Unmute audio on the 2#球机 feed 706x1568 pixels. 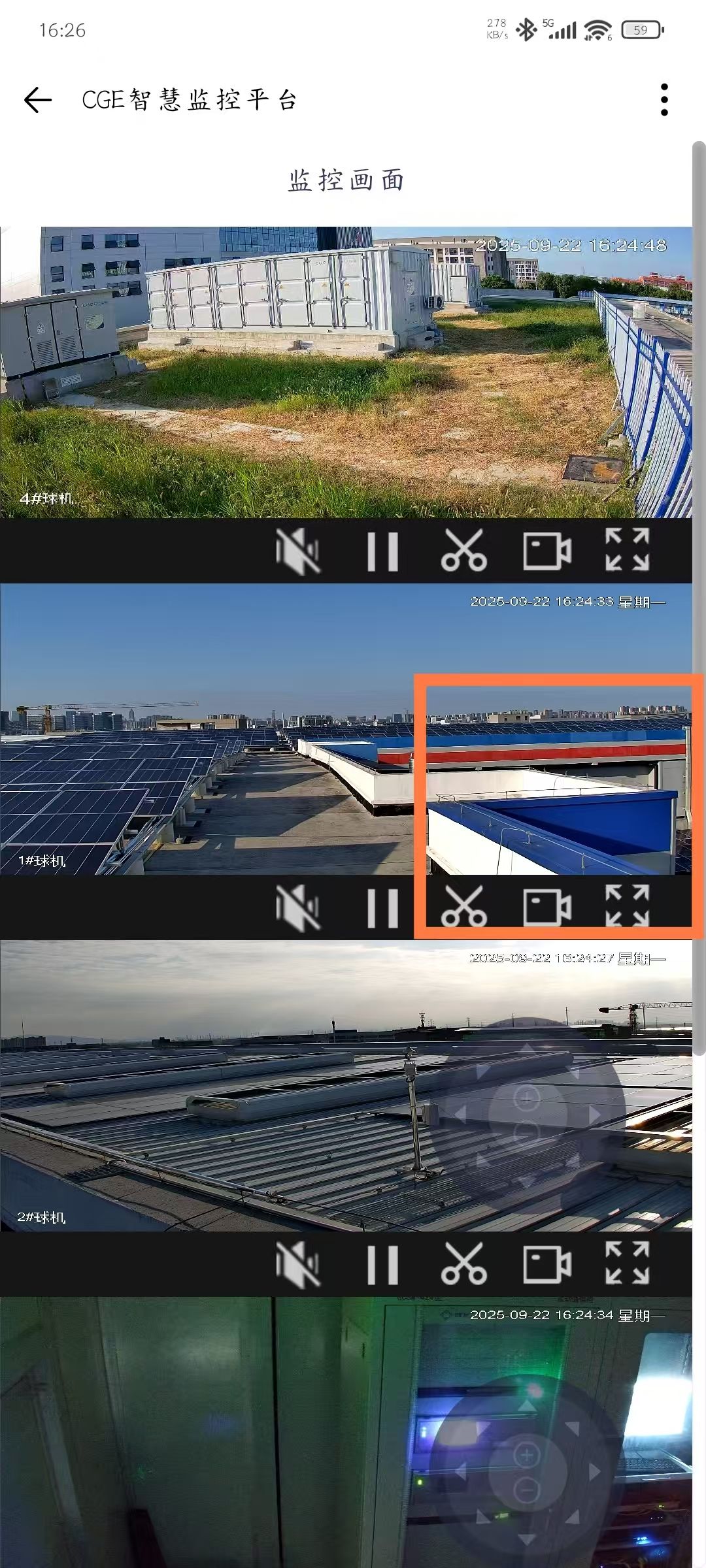click(297, 1264)
